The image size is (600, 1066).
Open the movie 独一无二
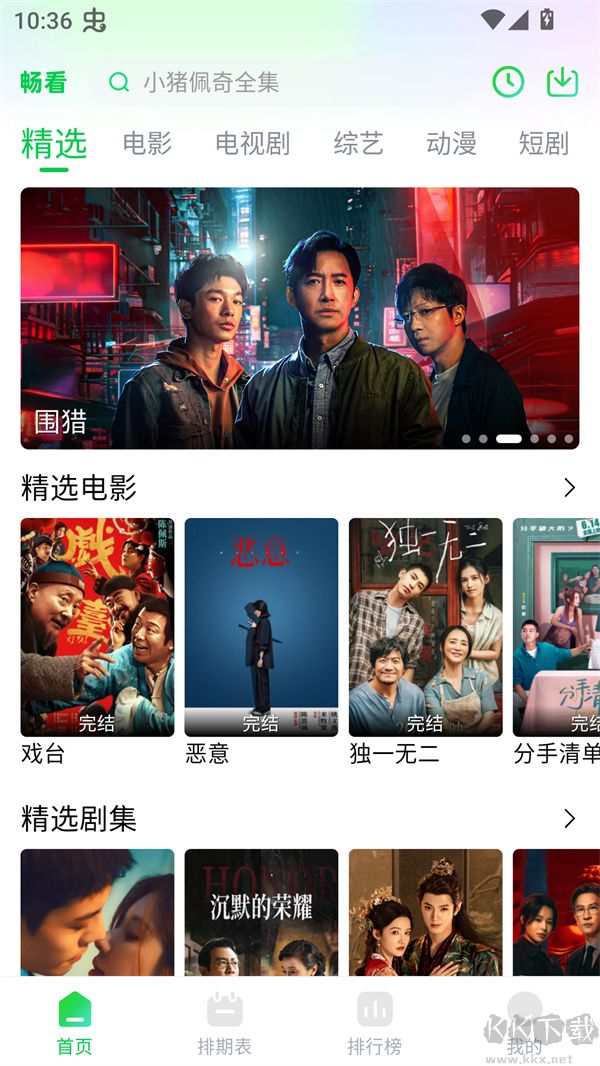point(425,627)
